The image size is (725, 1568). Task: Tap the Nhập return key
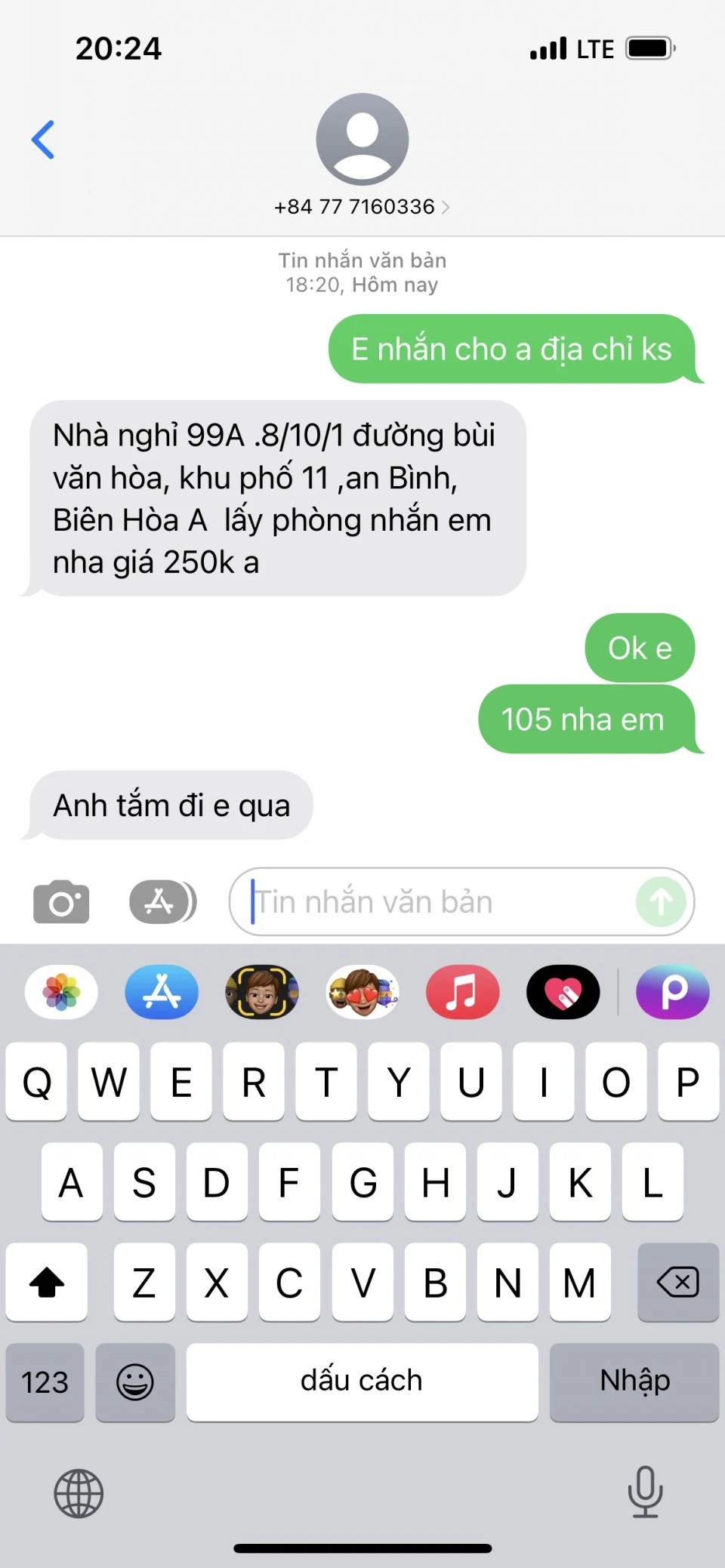(x=634, y=1382)
